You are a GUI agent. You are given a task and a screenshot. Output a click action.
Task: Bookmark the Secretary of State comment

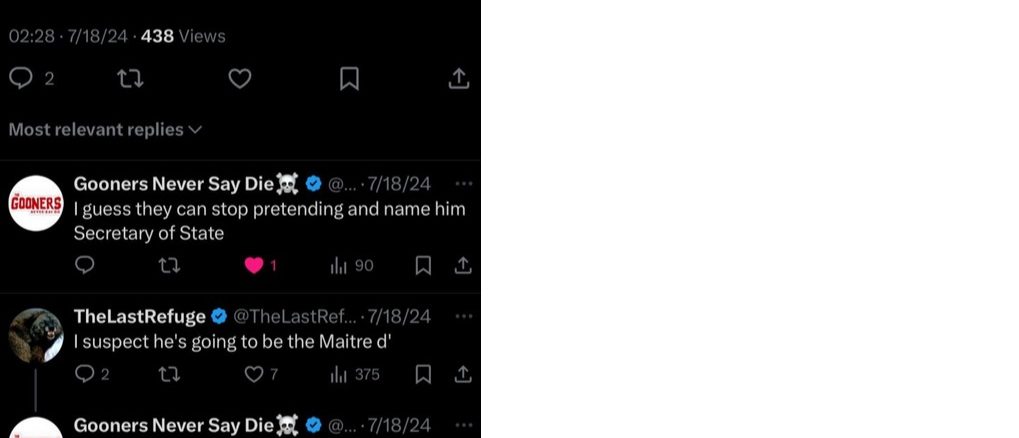tap(423, 265)
